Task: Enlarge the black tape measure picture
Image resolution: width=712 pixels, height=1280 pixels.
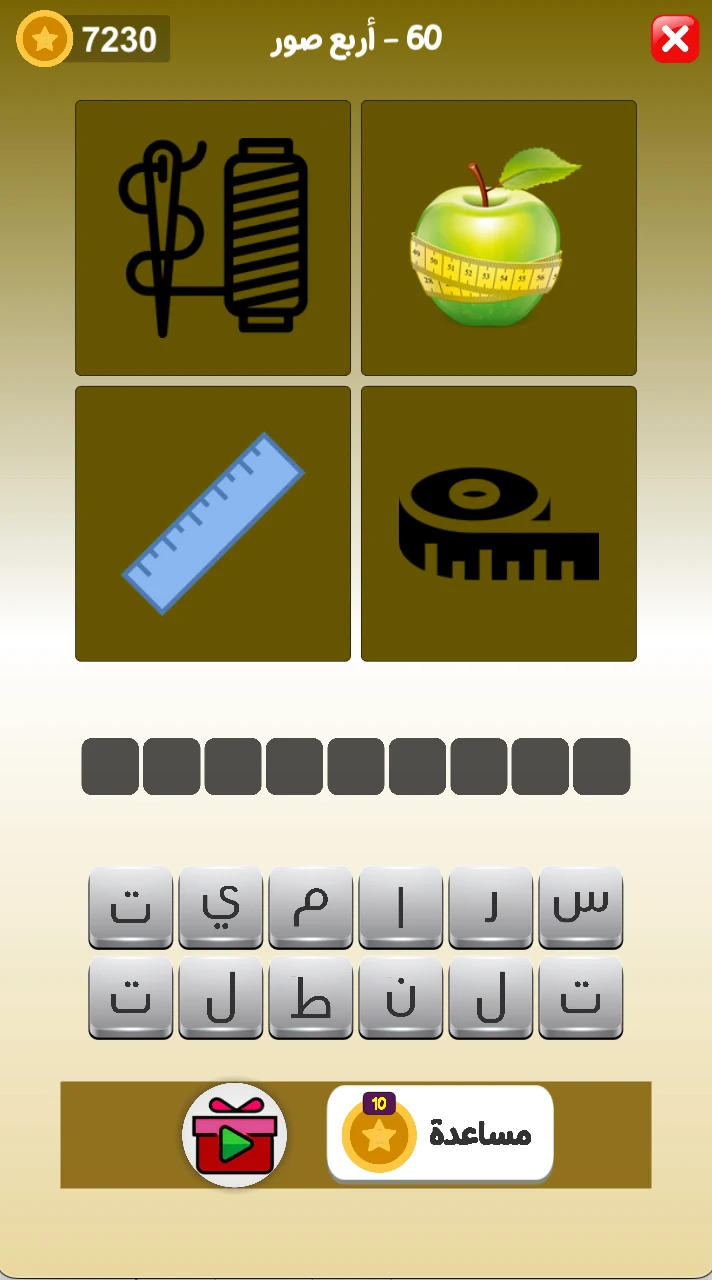Action: 499,524
